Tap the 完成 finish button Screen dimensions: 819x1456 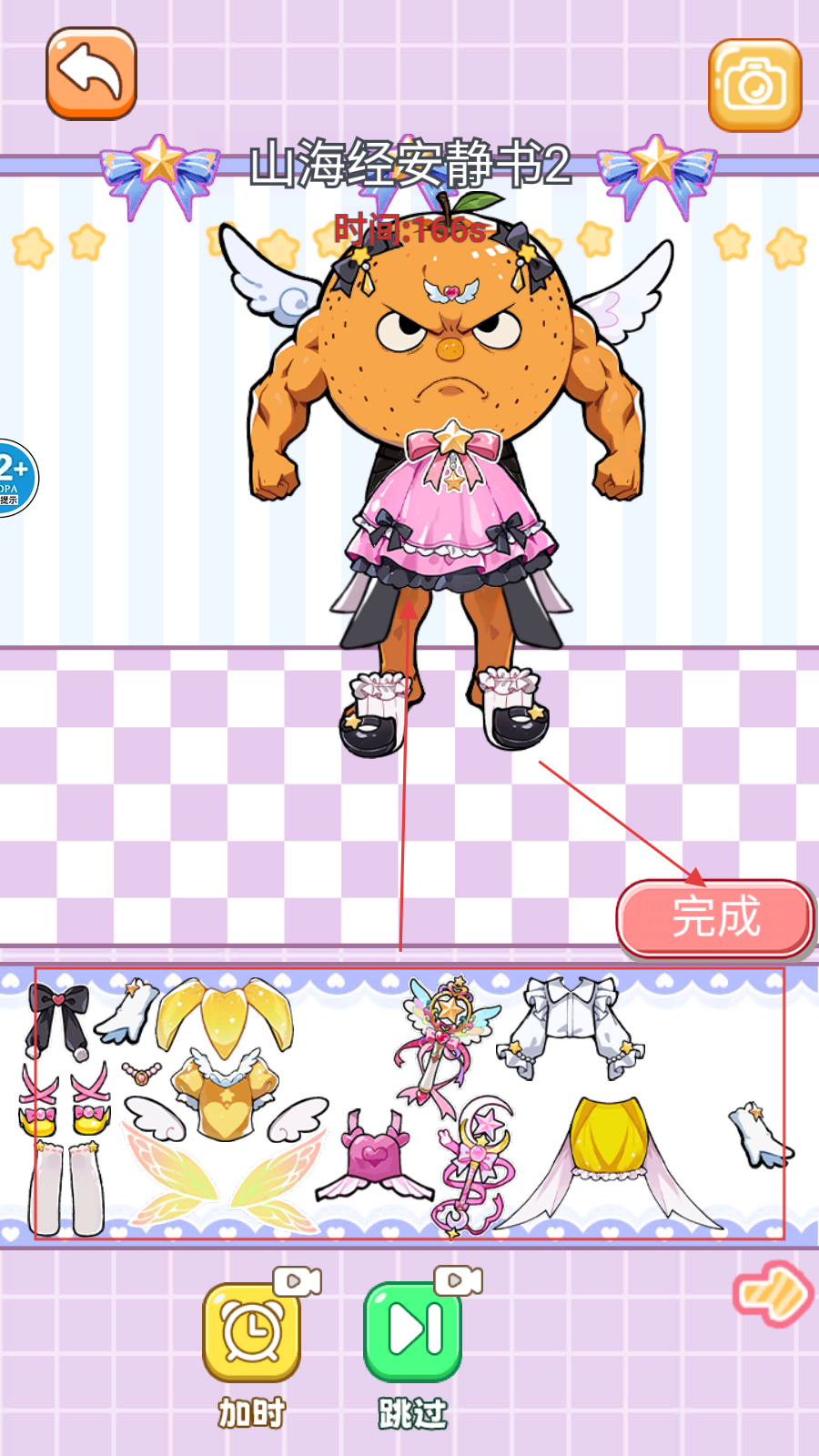click(715, 917)
